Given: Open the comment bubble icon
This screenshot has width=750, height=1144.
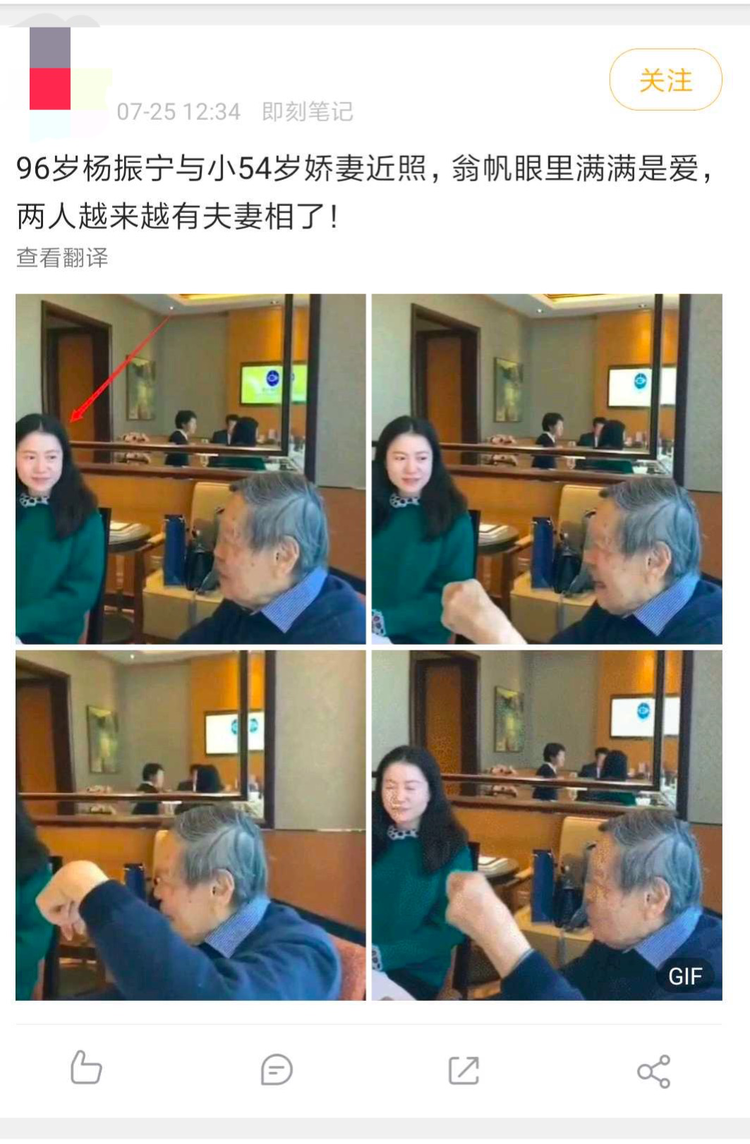Looking at the screenshot, I should click(276, 1070).
